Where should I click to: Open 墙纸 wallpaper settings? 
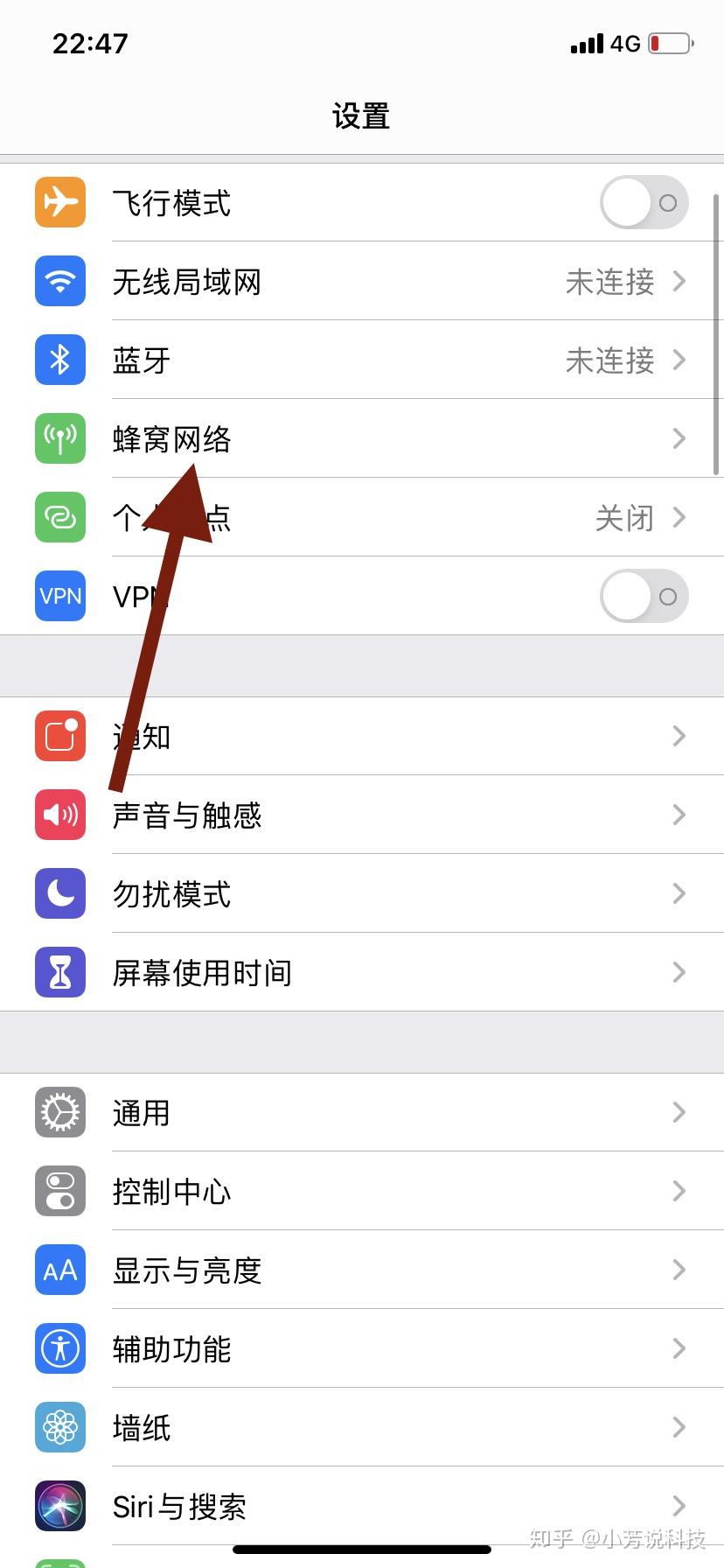362,1428
